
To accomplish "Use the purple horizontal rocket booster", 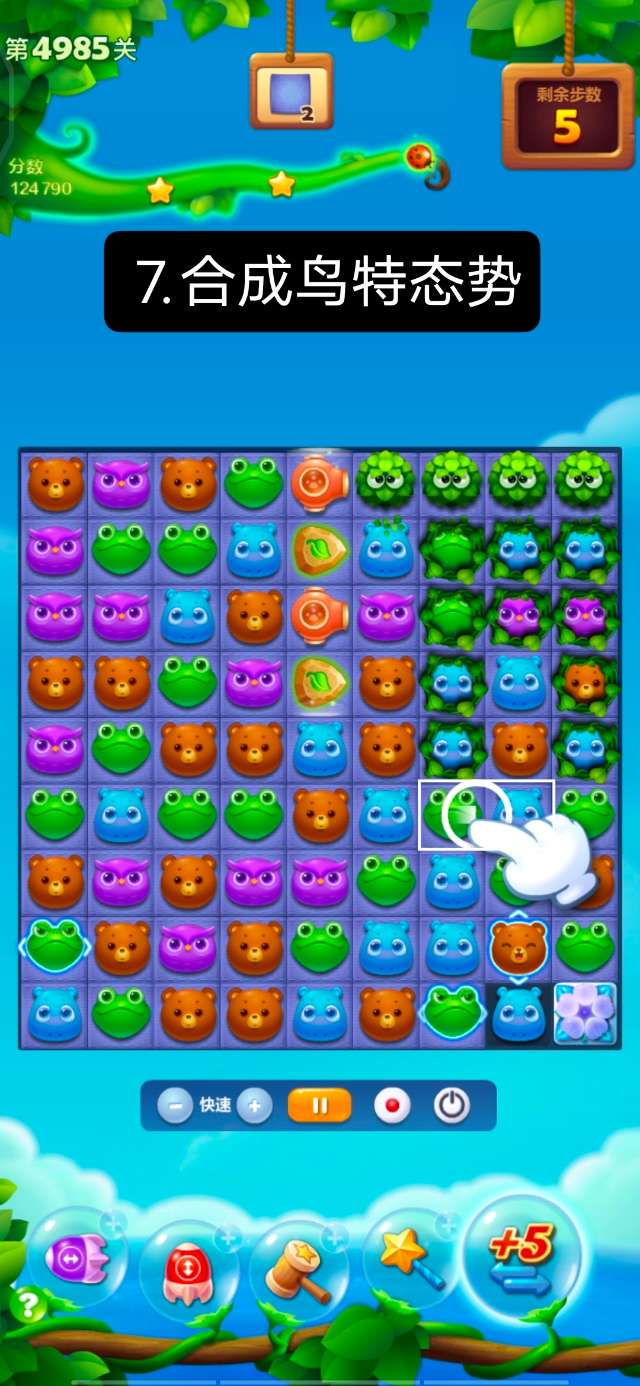I will (77, 1257).
